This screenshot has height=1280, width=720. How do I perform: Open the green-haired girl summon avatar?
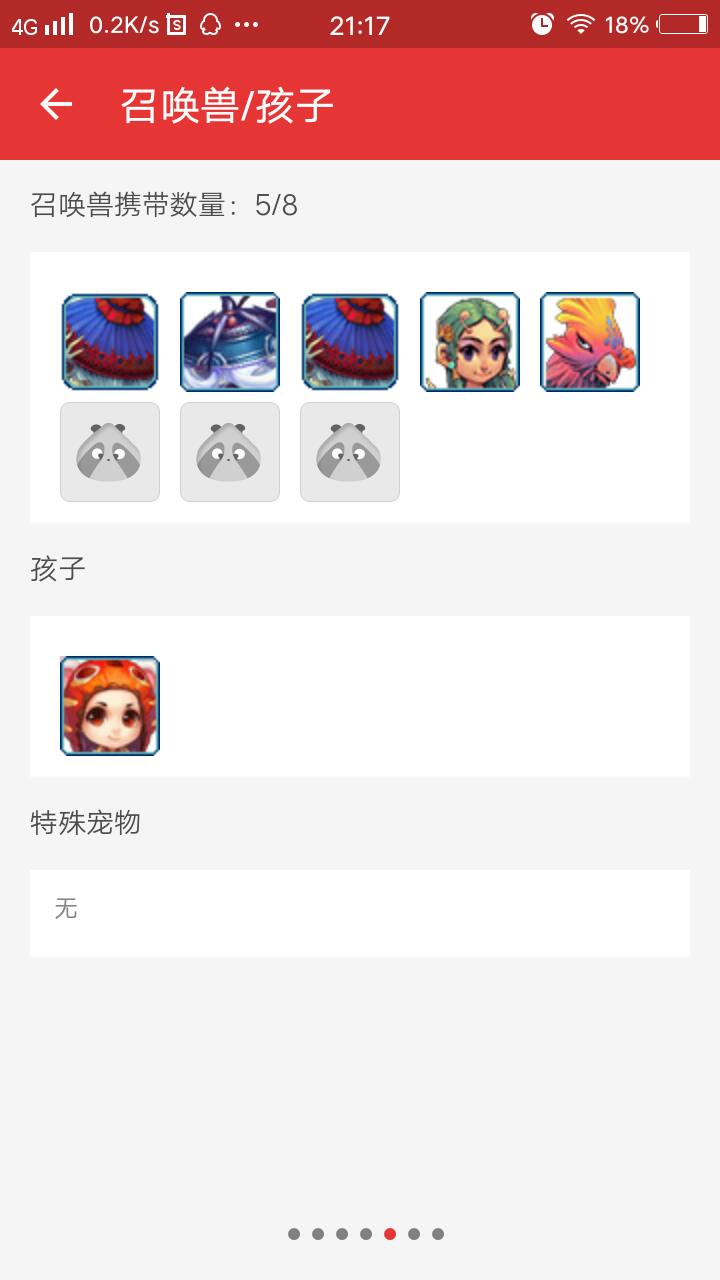[470, 342]
